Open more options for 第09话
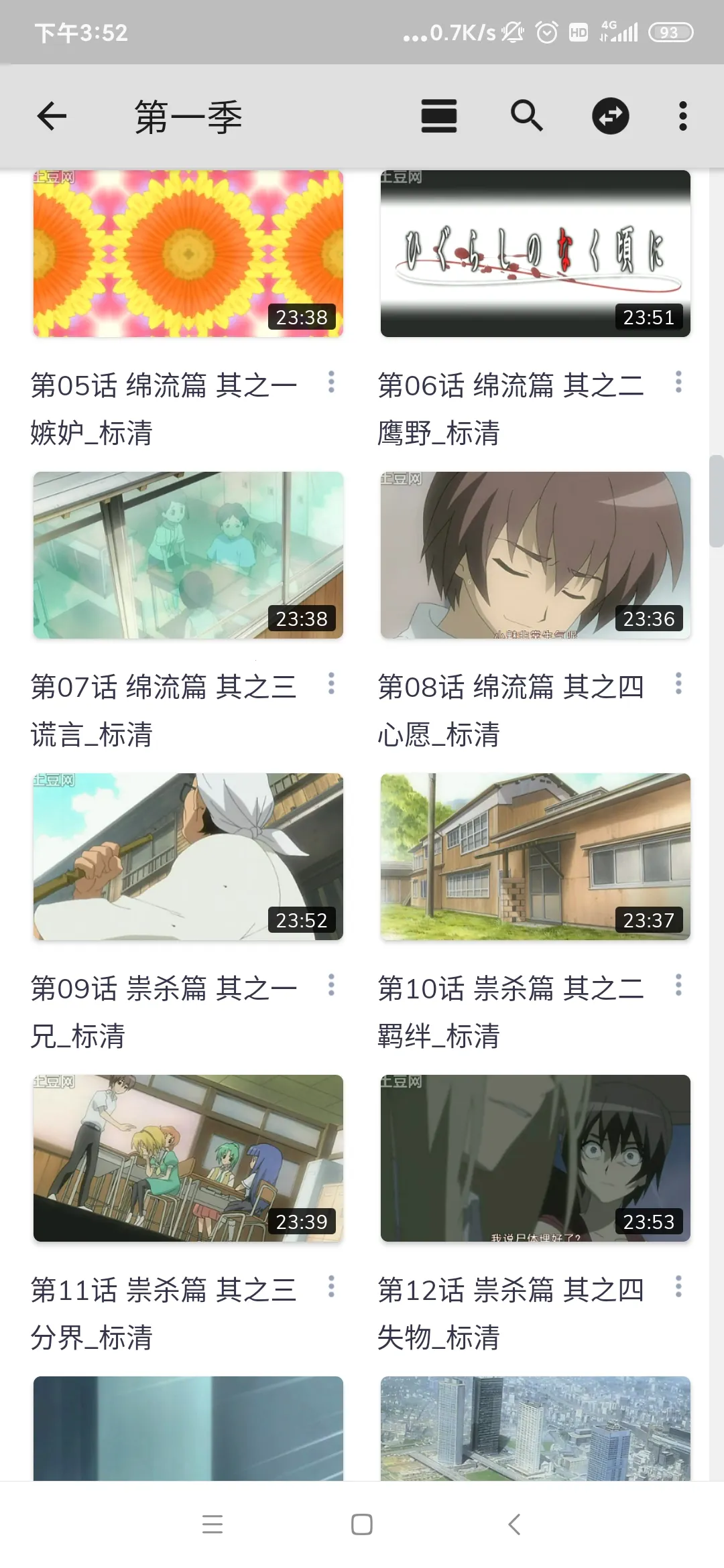 331,985
